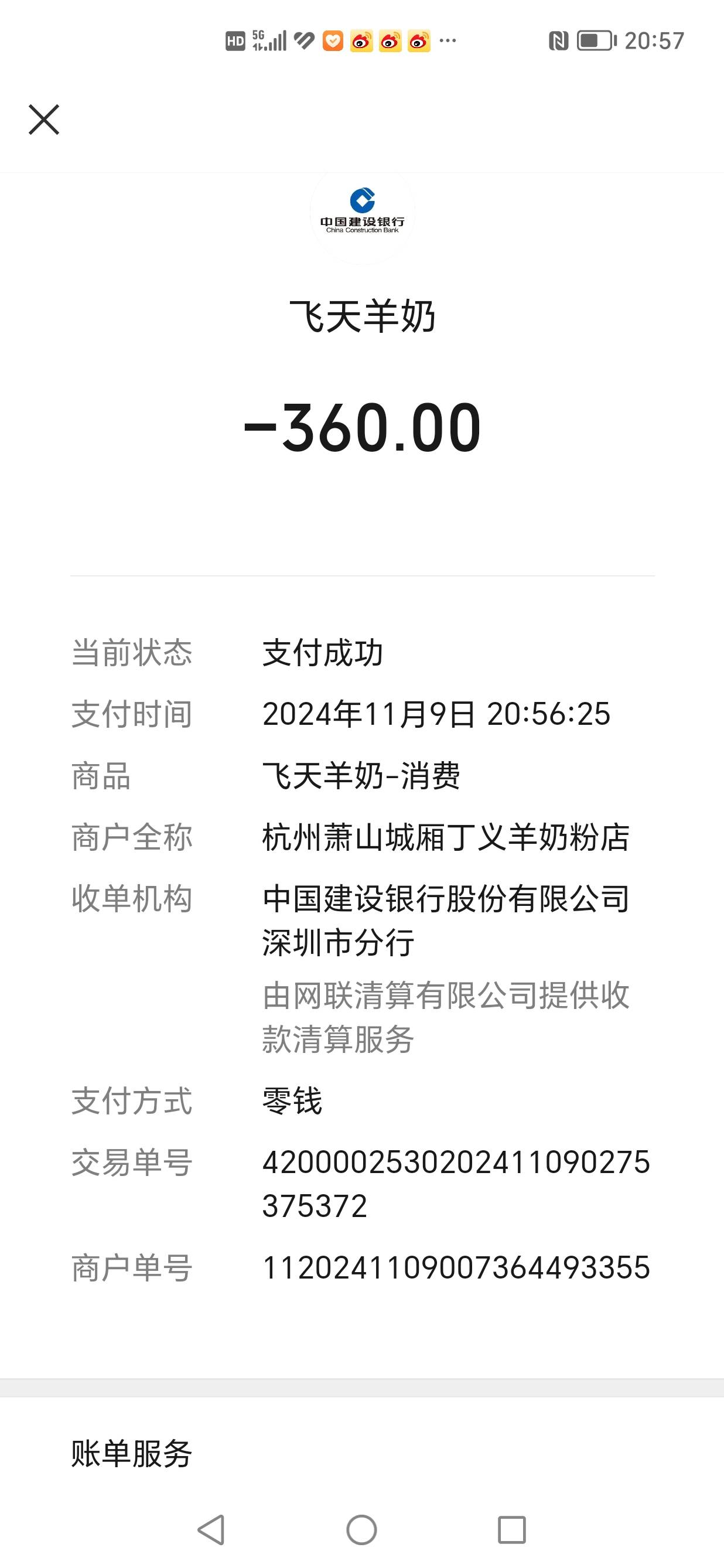Viewport: 724px width, 1568px height.
Task: Open the recent apps view
Action: [512, 1530]
